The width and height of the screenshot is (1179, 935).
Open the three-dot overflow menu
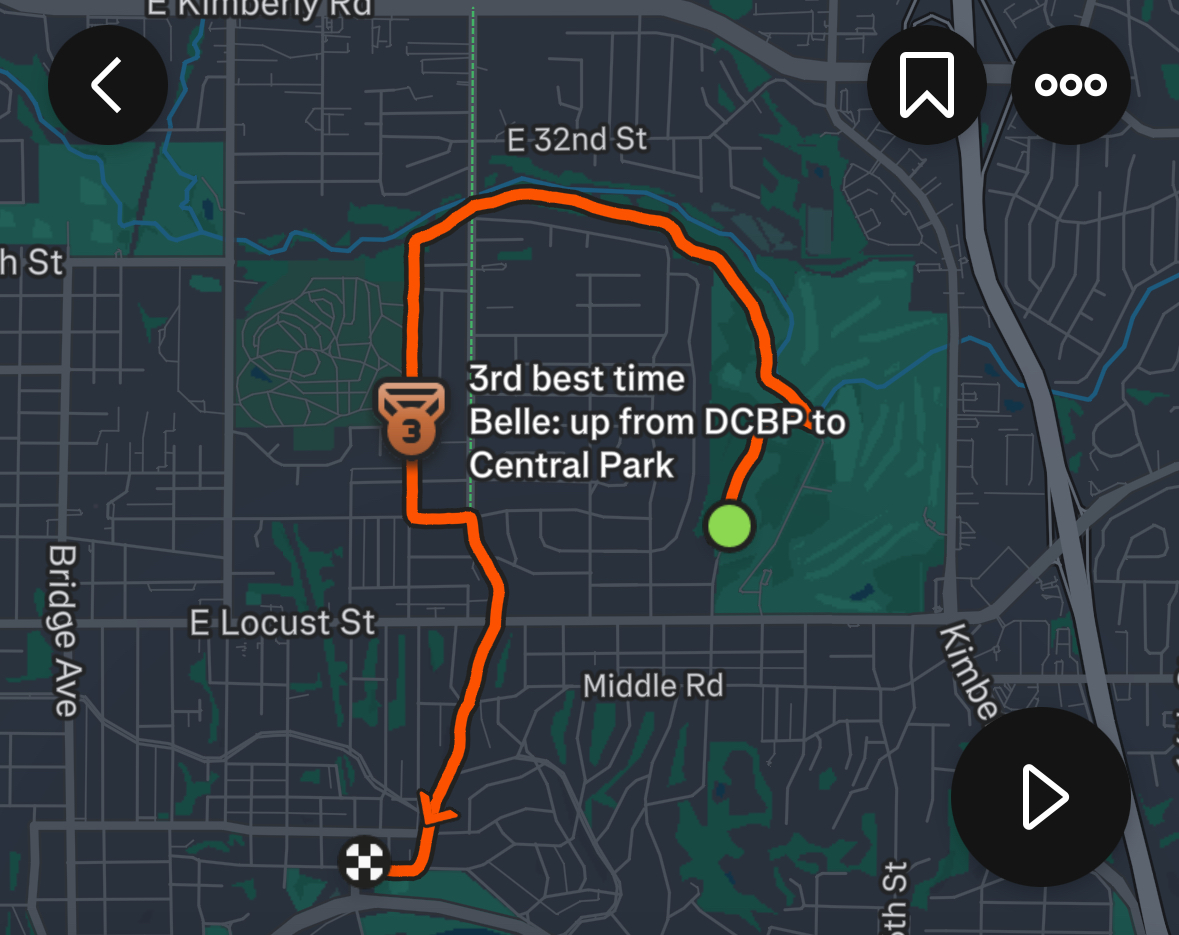1070,85
